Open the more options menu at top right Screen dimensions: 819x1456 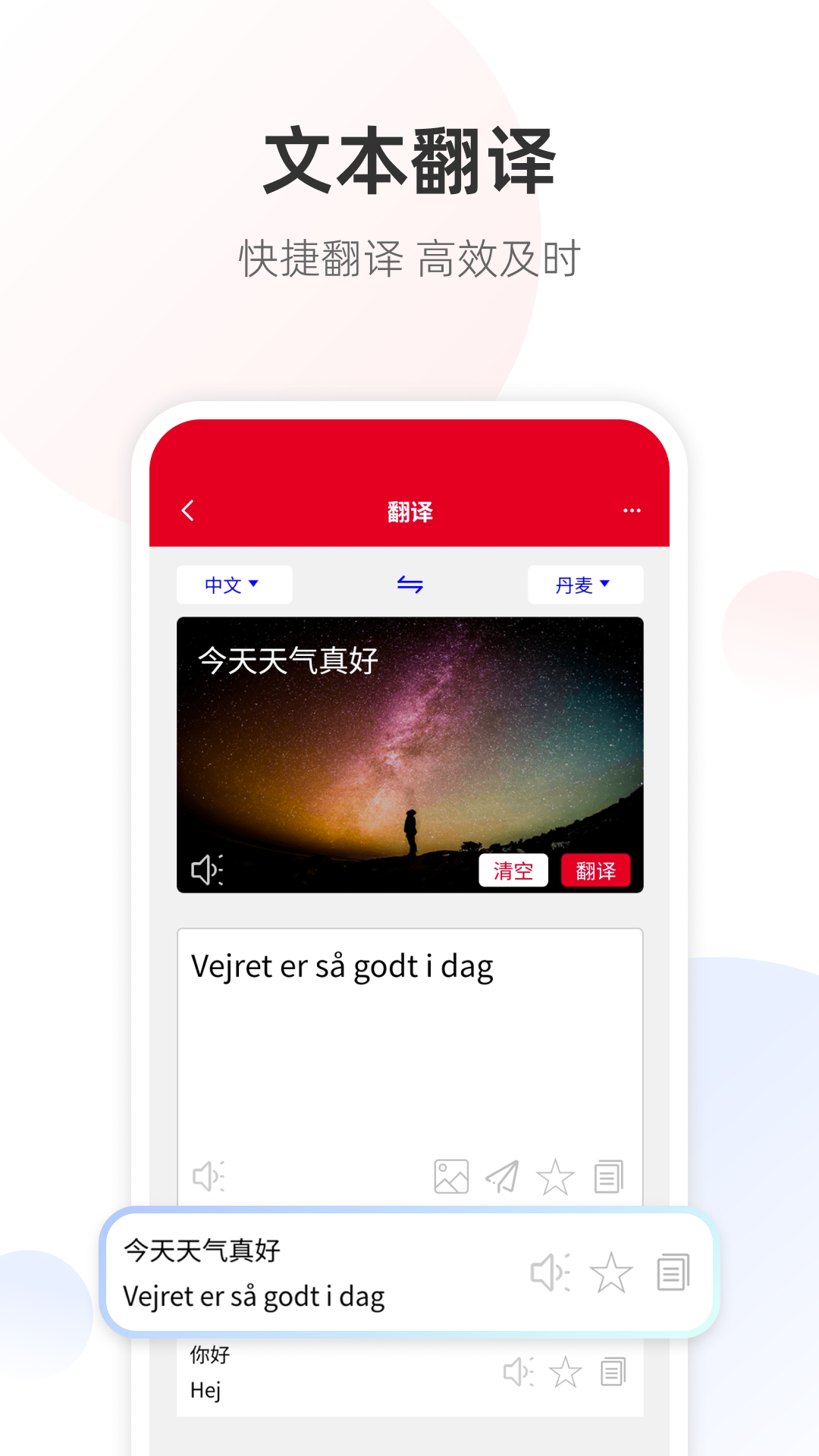(x=632, y=511)
